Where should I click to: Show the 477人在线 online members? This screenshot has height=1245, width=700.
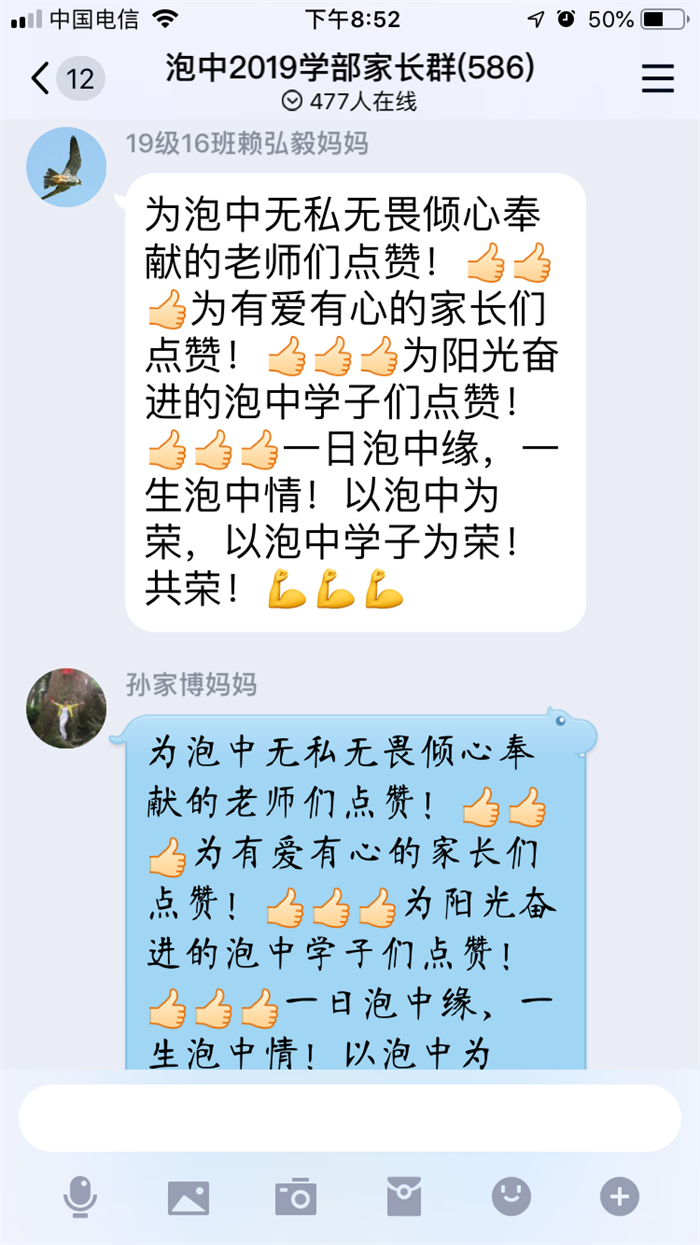[x=350, y=101]
